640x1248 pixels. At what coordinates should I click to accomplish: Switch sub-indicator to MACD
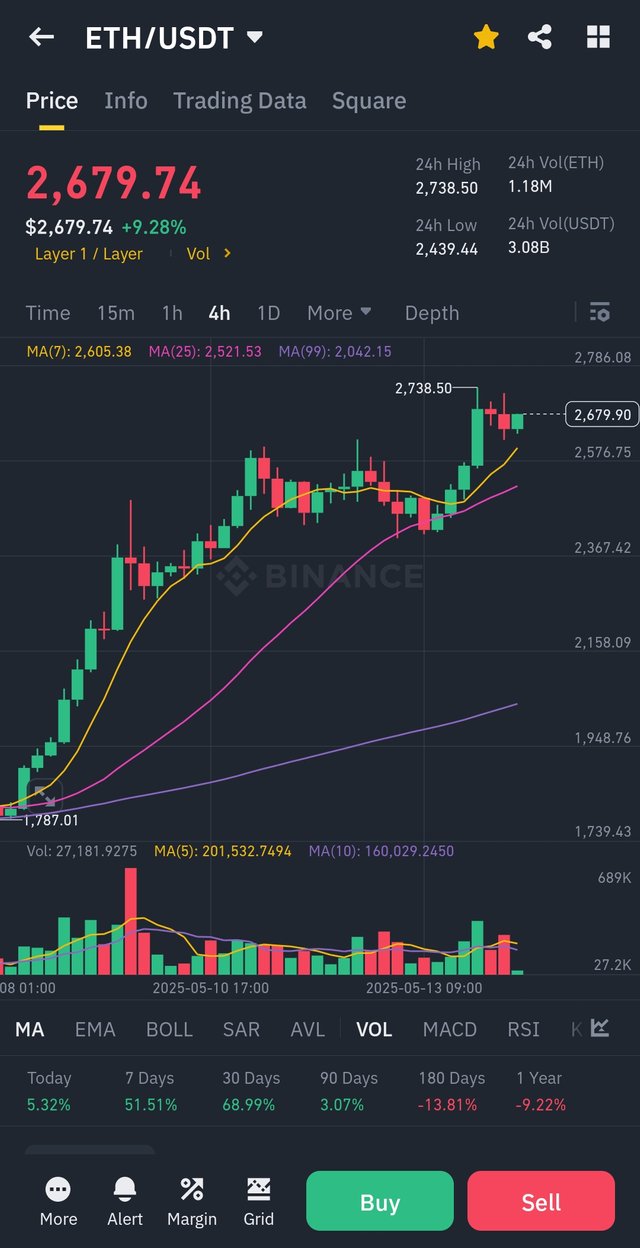tap(450, 1029)
